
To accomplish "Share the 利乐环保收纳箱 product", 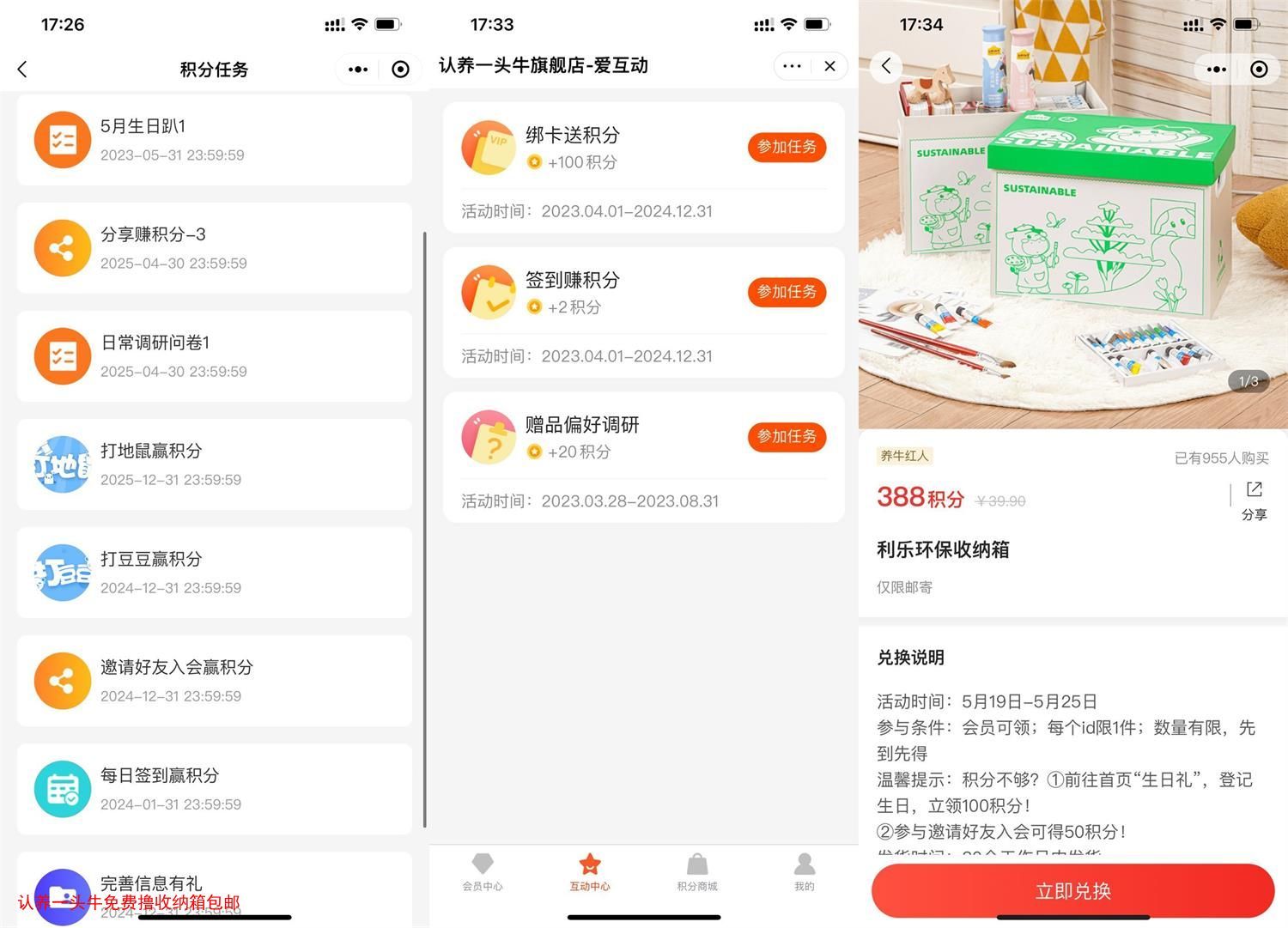I will (x=1254, y=500).
